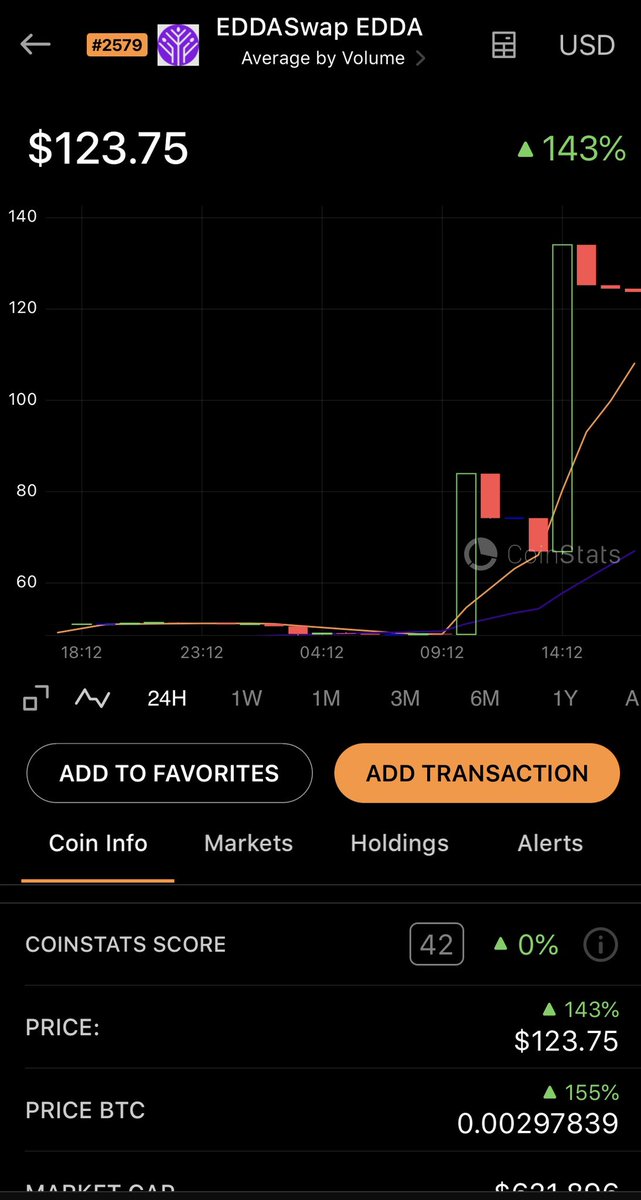Switch to the Holdings tab

pyautogui.click(x=399, y=843)
